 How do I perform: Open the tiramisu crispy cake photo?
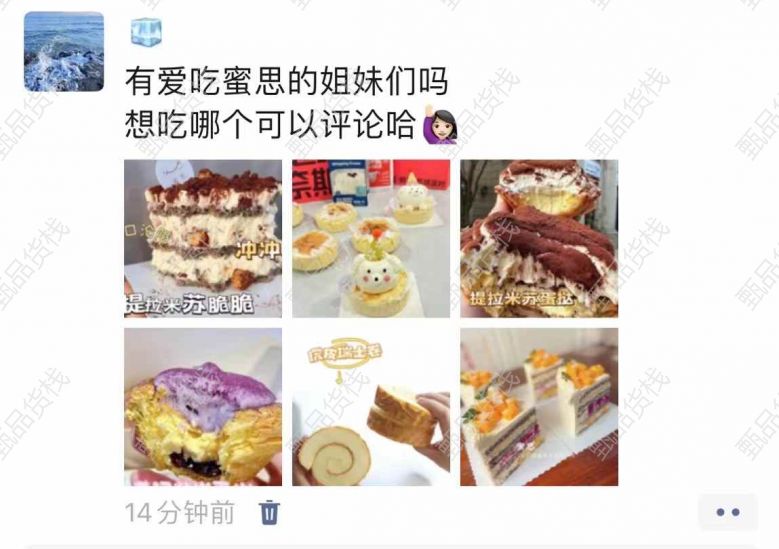tap(203, 239)
